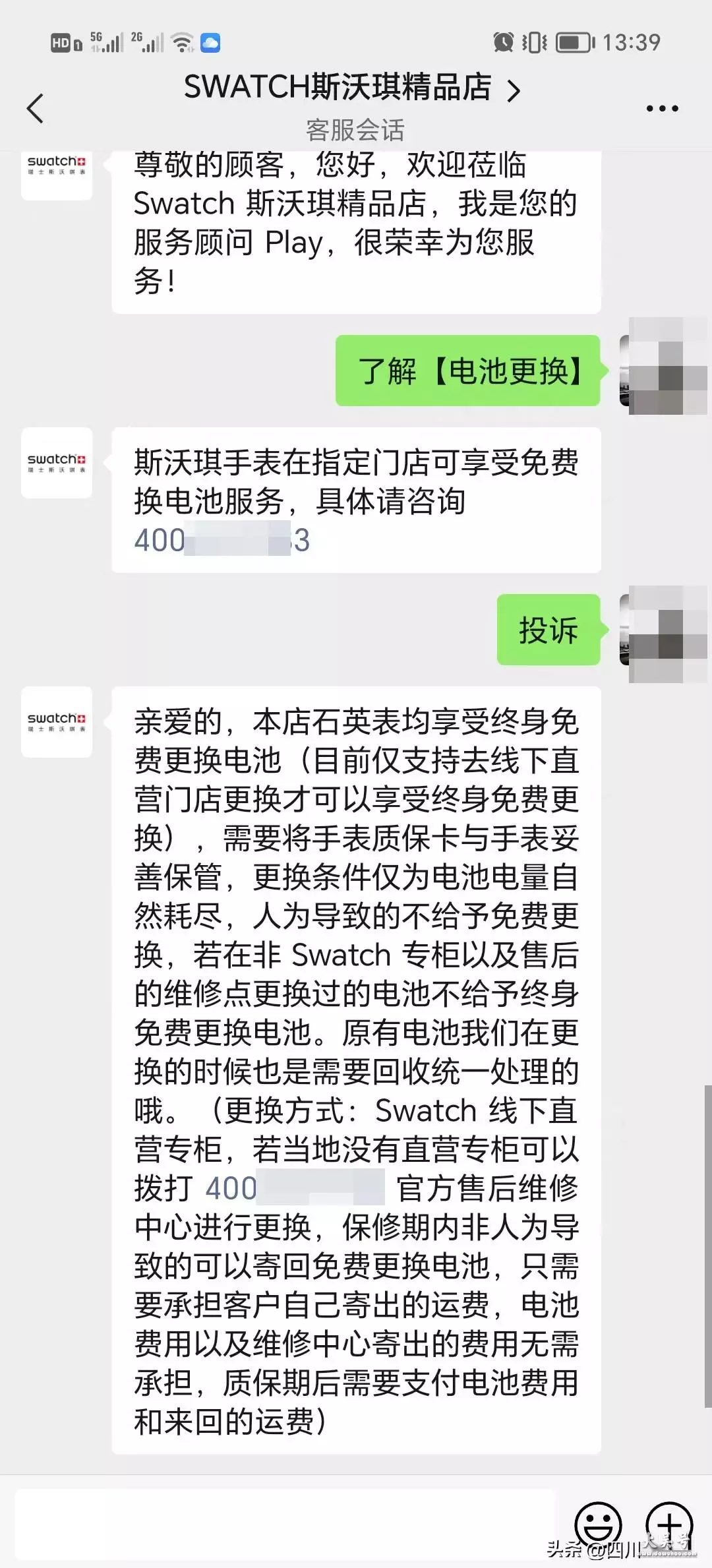This screenshot has height=1568, width=712.
Task: Tap the 400 service number after 拨打
Action: [x=295, y=1188]
